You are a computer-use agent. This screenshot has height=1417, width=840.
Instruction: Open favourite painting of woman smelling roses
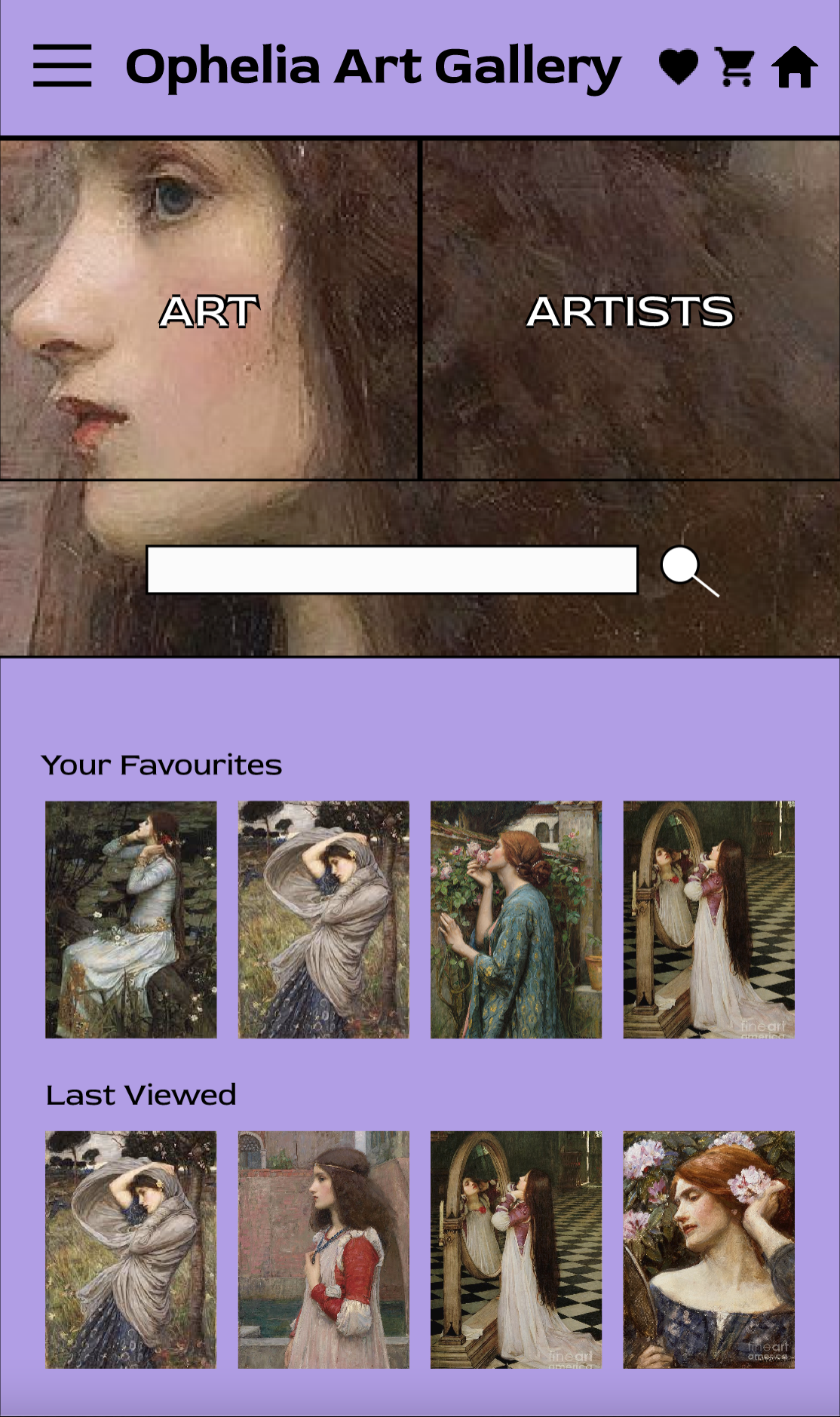(516, 919)
